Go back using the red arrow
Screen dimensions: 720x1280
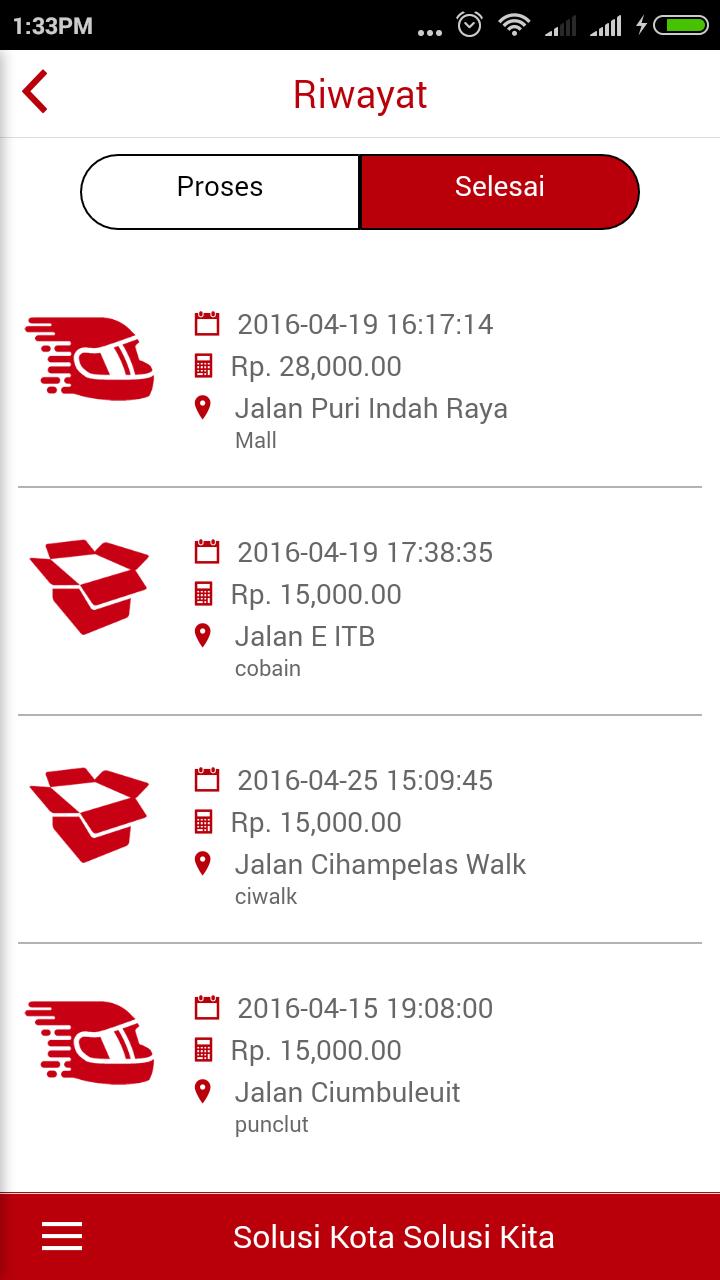click(x=35, y=93)
